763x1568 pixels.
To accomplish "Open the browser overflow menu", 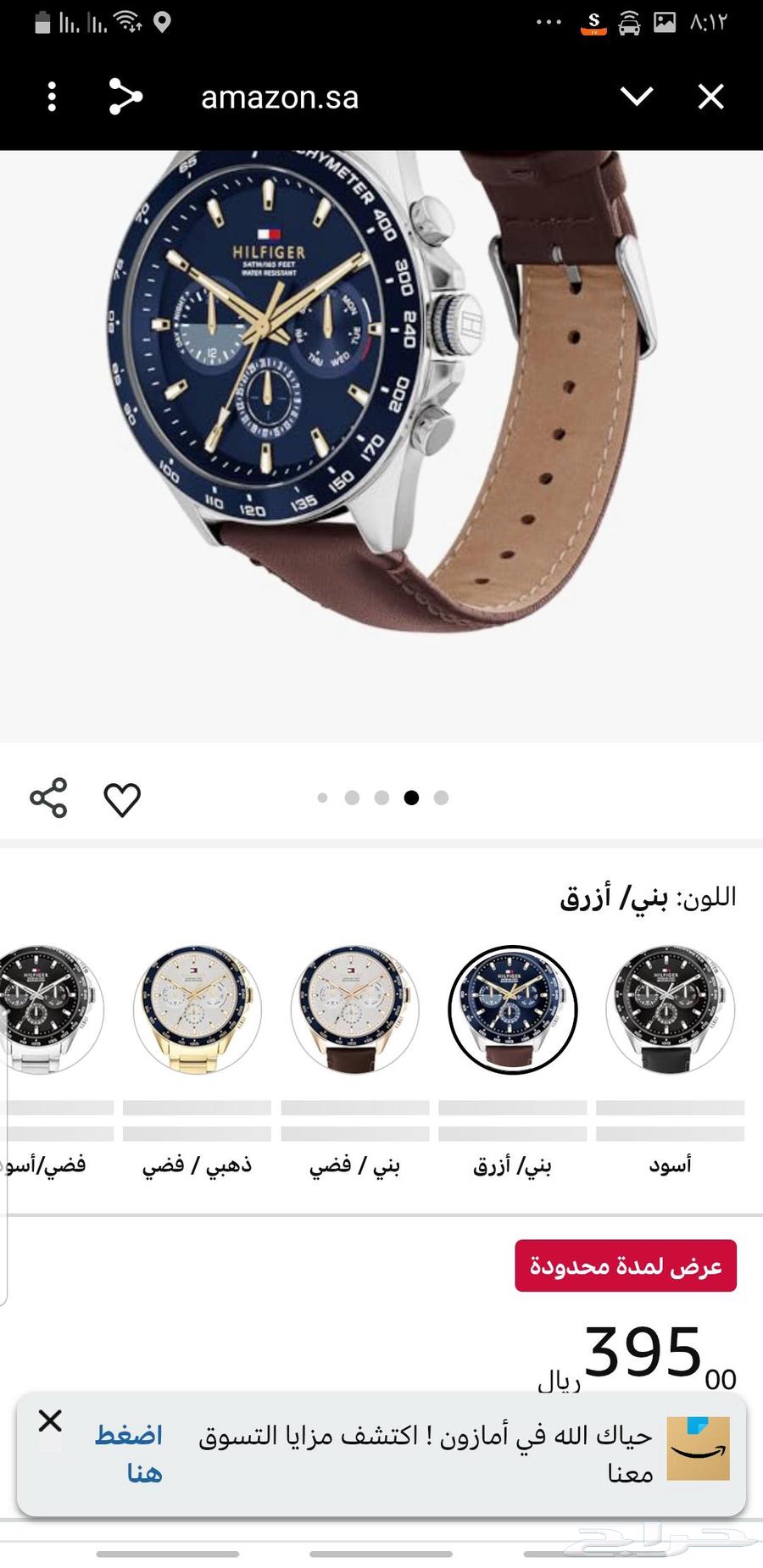I will coord(51,97).
